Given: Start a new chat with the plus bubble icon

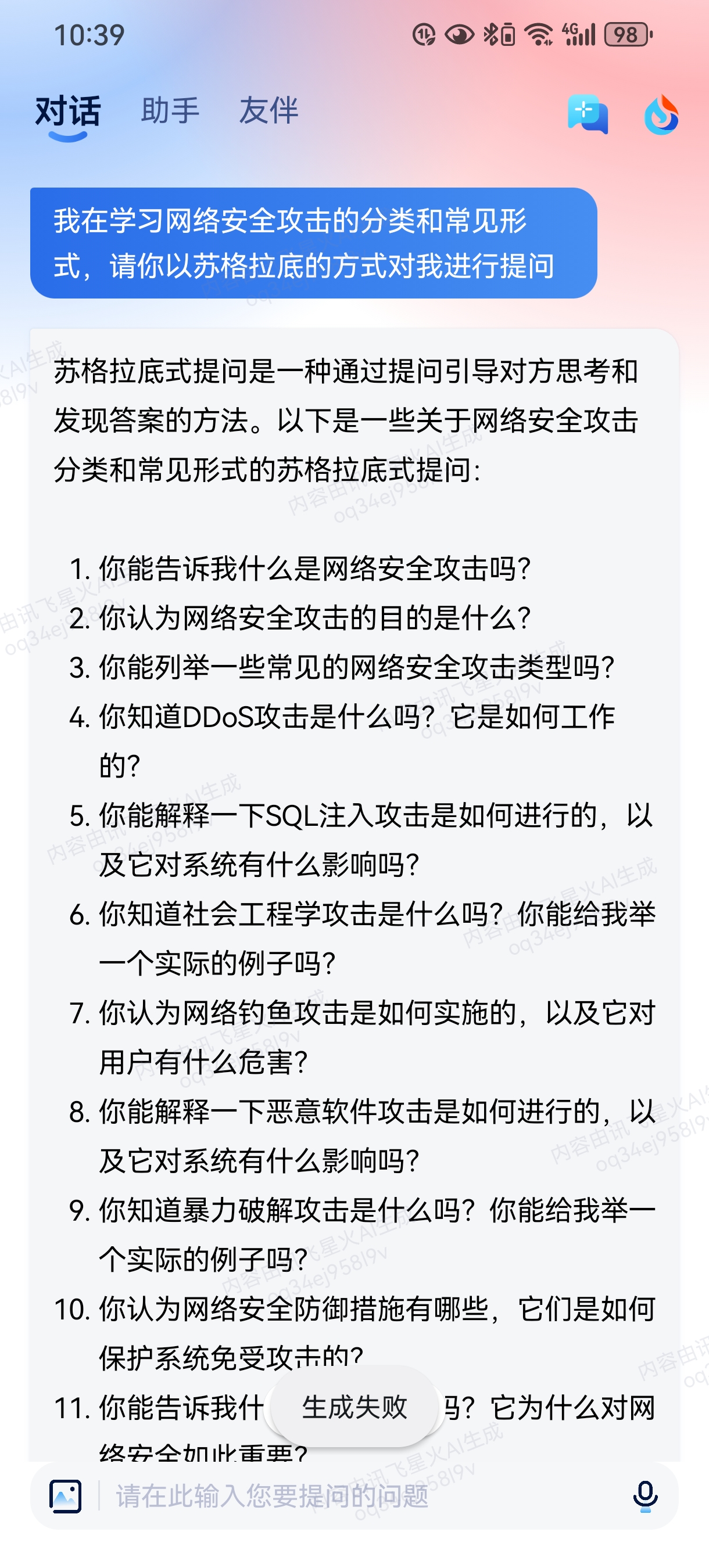Looking at the screenshot, I should point(587,114).
